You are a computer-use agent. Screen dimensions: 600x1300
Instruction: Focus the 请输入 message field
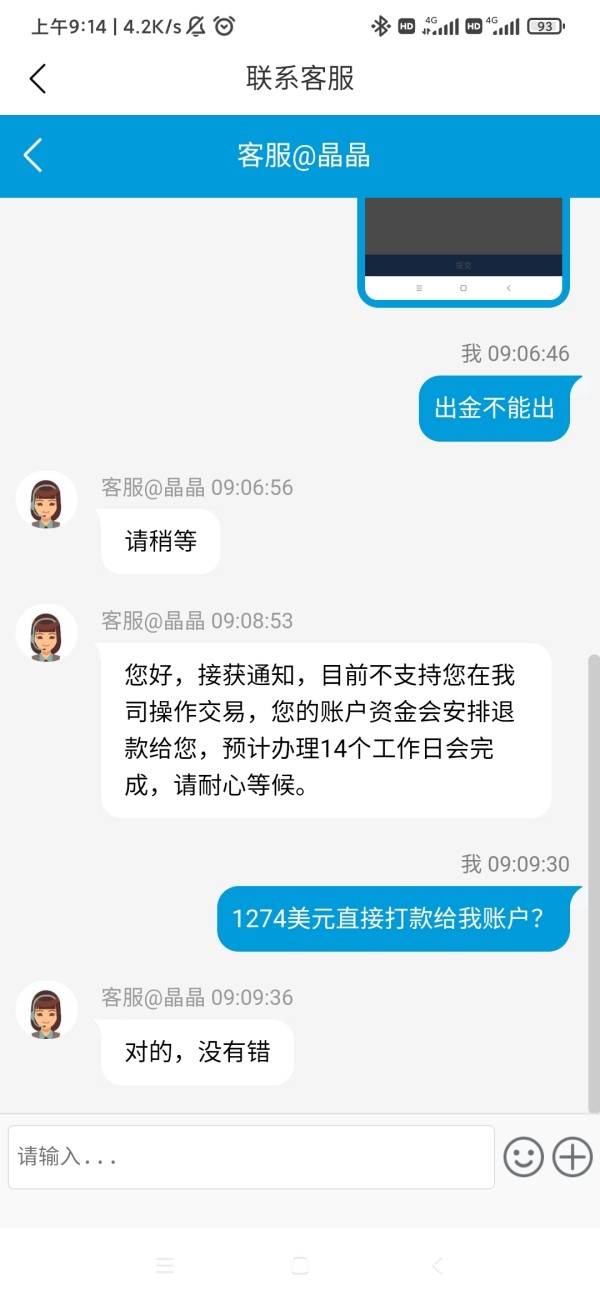251,1157
